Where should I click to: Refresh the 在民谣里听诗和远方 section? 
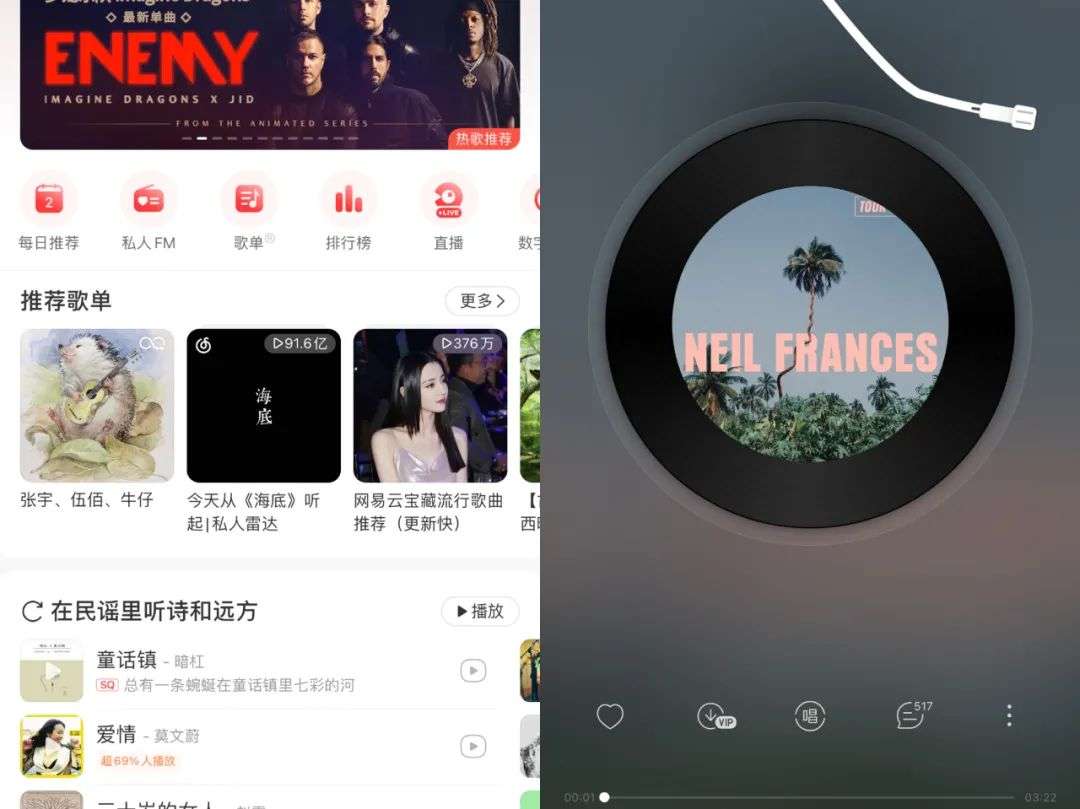[x=32, y=612]
